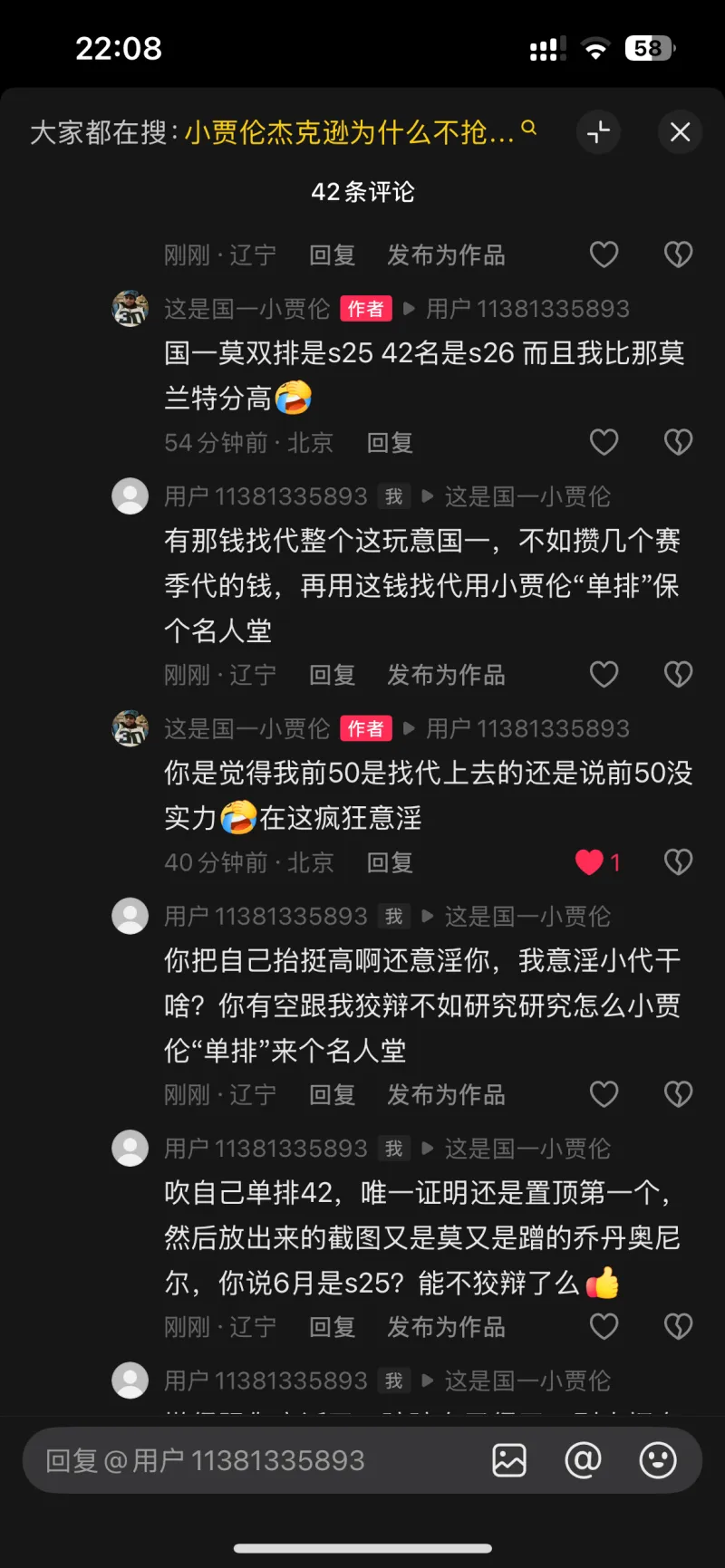Reply to the comment posted 54分钟前
This screenshot has height=1568, width=725.
coord(390,443)
